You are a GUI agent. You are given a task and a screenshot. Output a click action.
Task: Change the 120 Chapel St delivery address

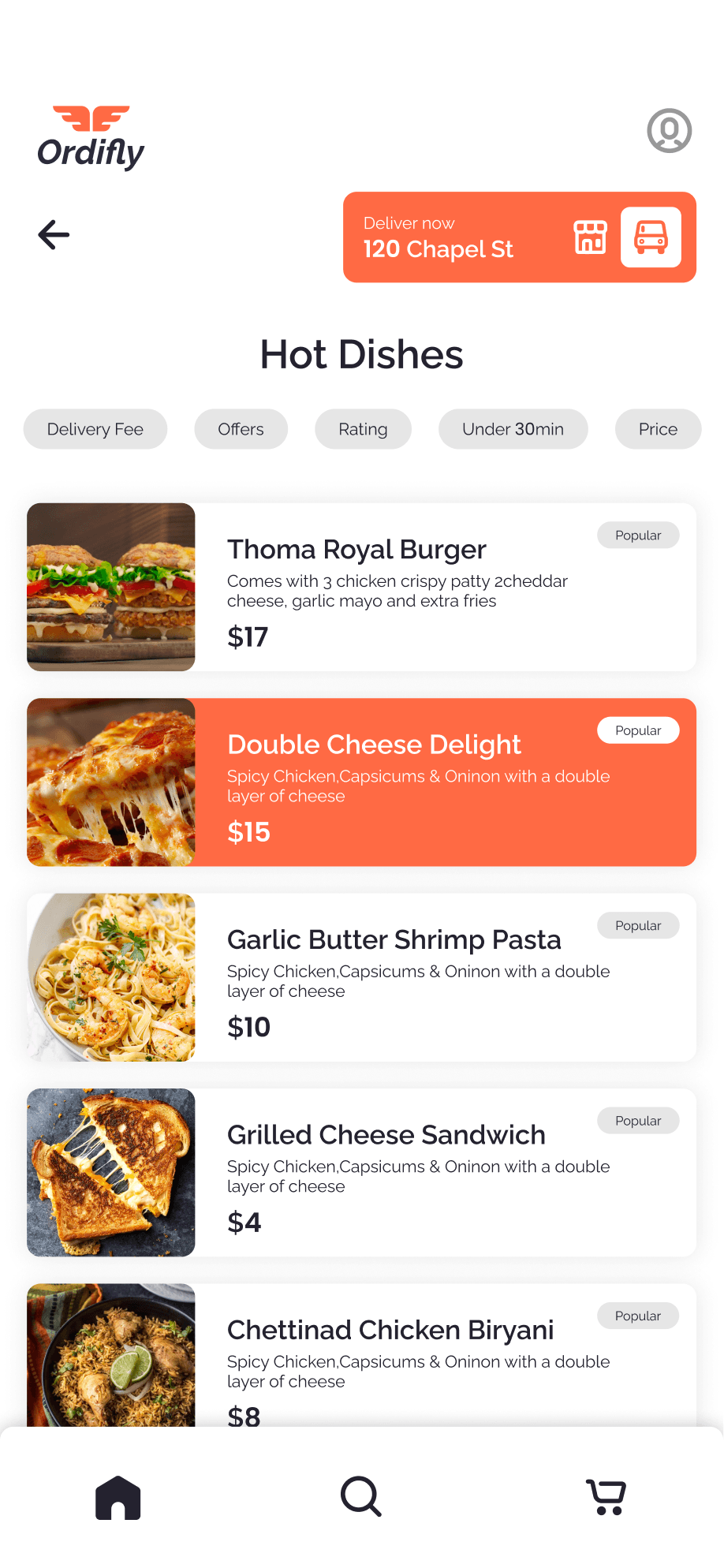(x=438, y=249)
